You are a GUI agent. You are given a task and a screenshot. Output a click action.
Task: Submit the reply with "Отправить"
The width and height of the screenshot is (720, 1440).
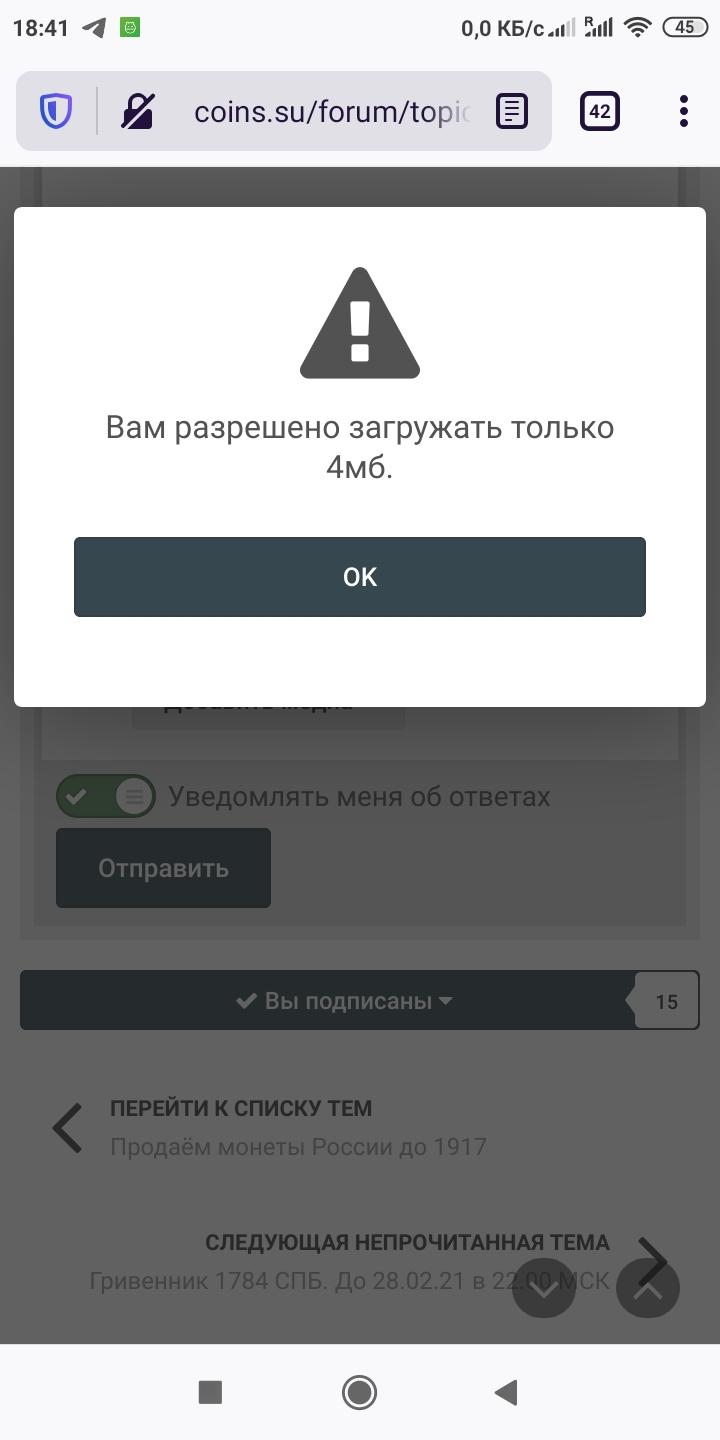coord(163,868)
